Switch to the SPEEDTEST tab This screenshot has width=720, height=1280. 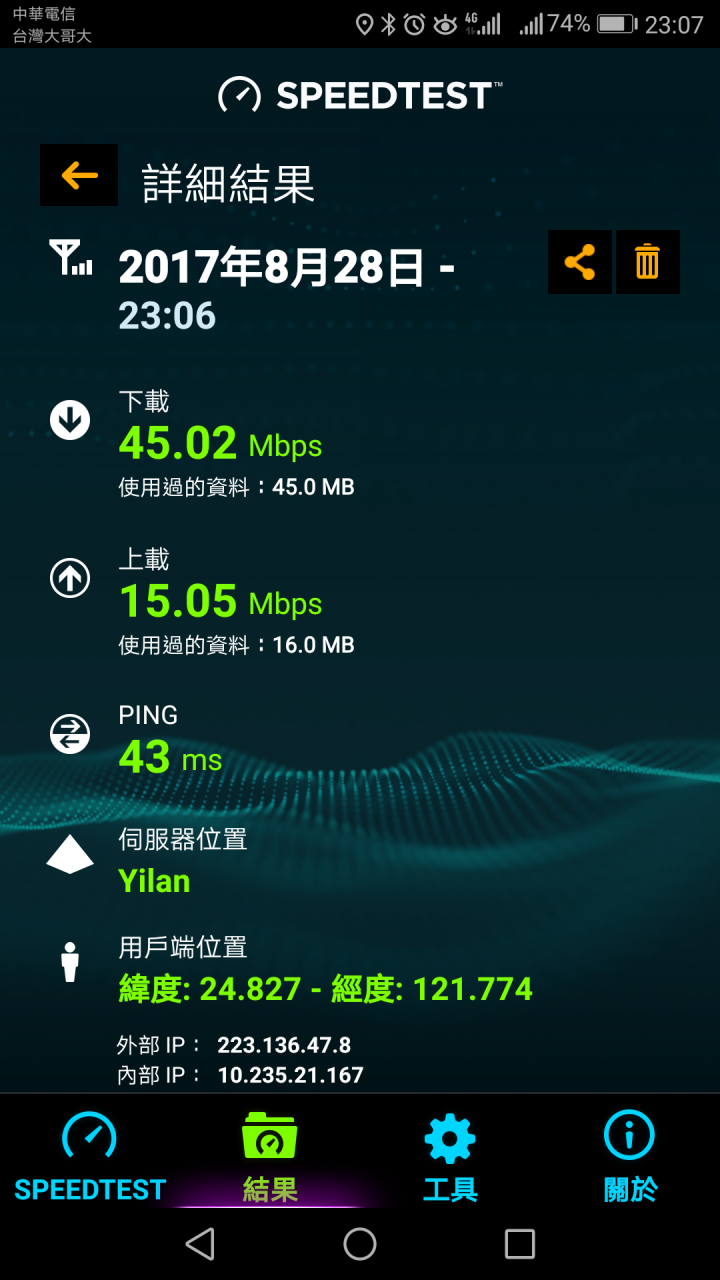(x=90, y=1158)
